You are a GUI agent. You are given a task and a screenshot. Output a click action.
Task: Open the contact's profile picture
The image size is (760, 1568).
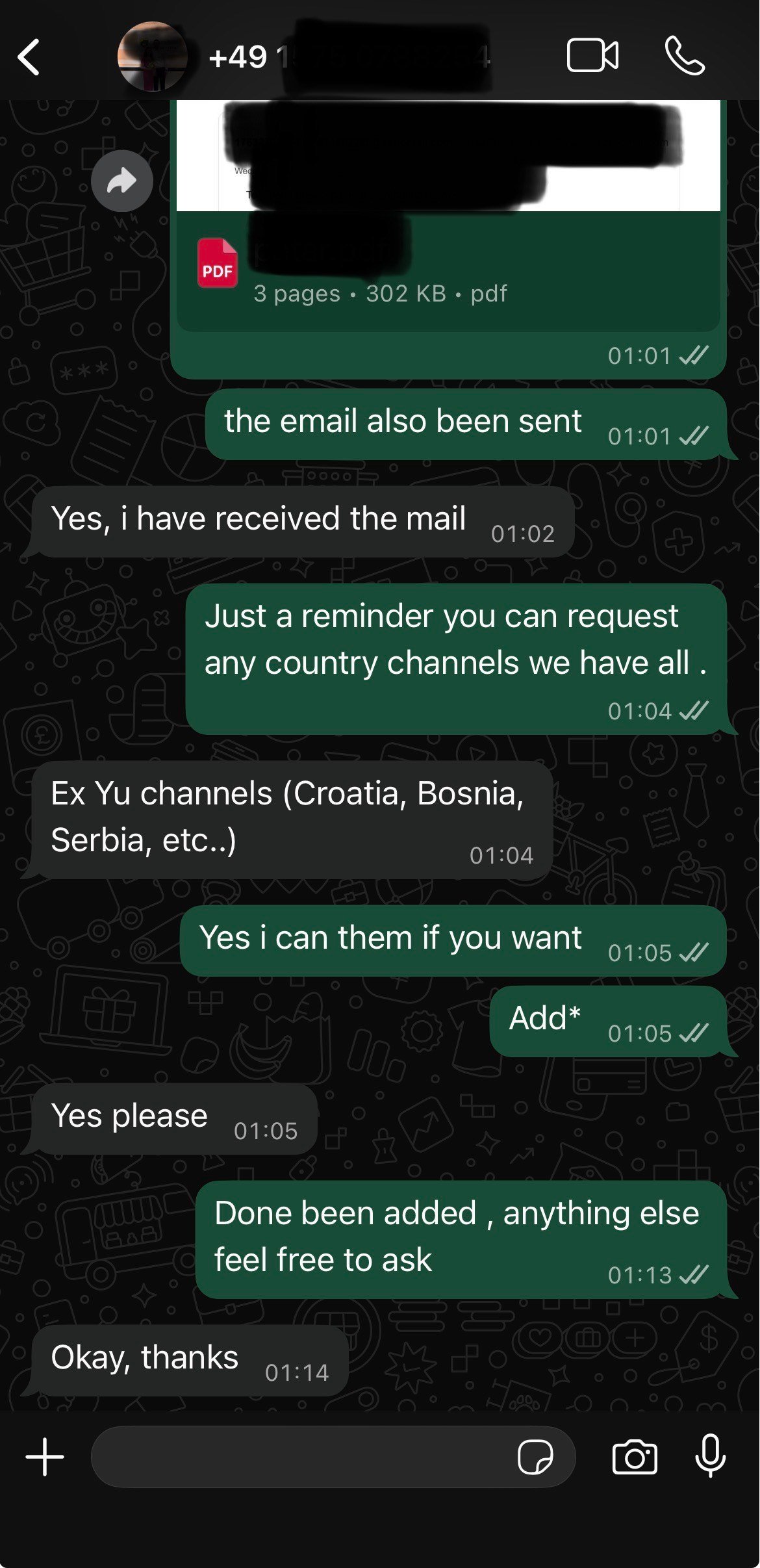tap(153, 57)
